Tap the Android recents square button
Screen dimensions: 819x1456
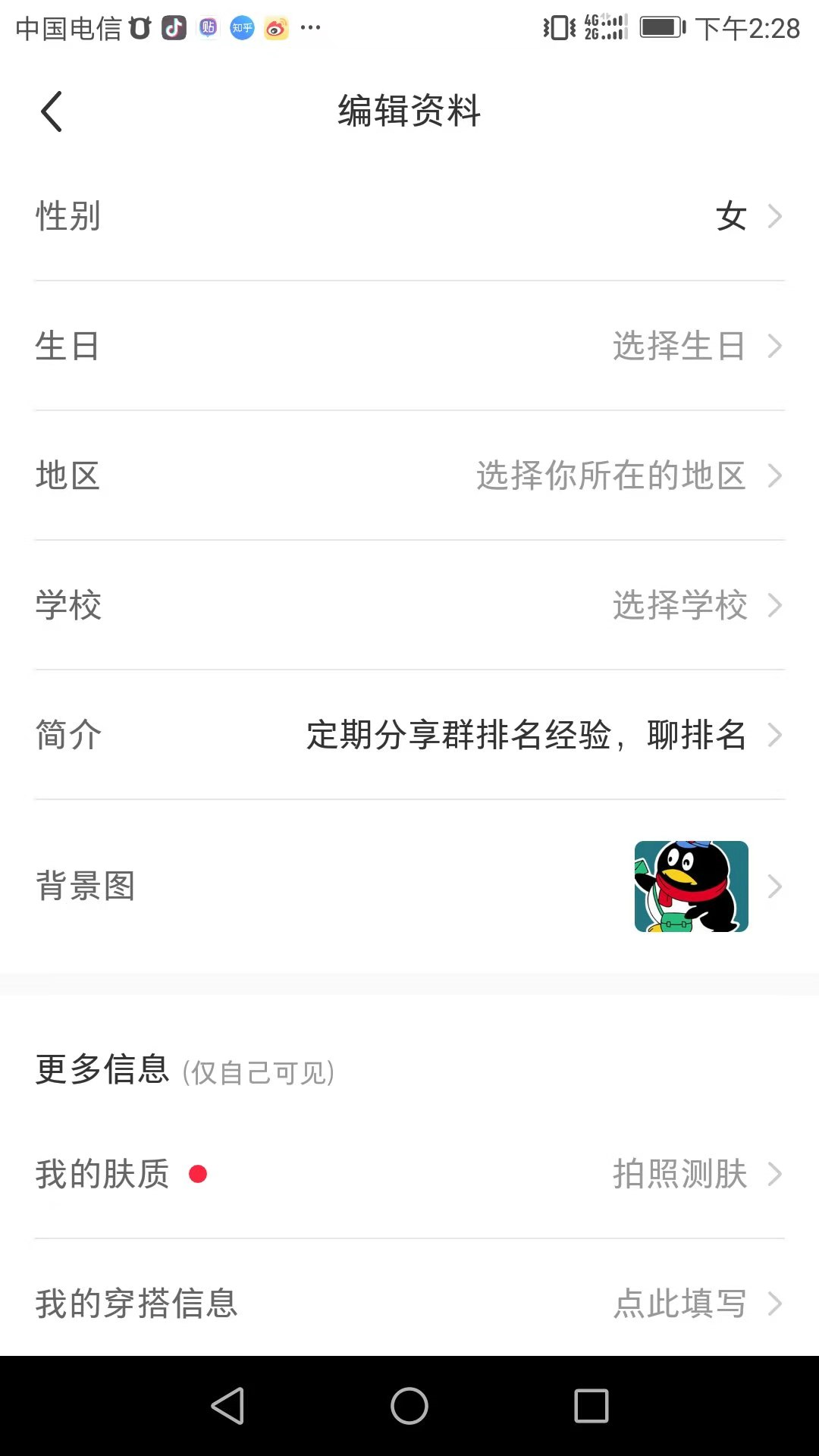(x=590, y=1407)
